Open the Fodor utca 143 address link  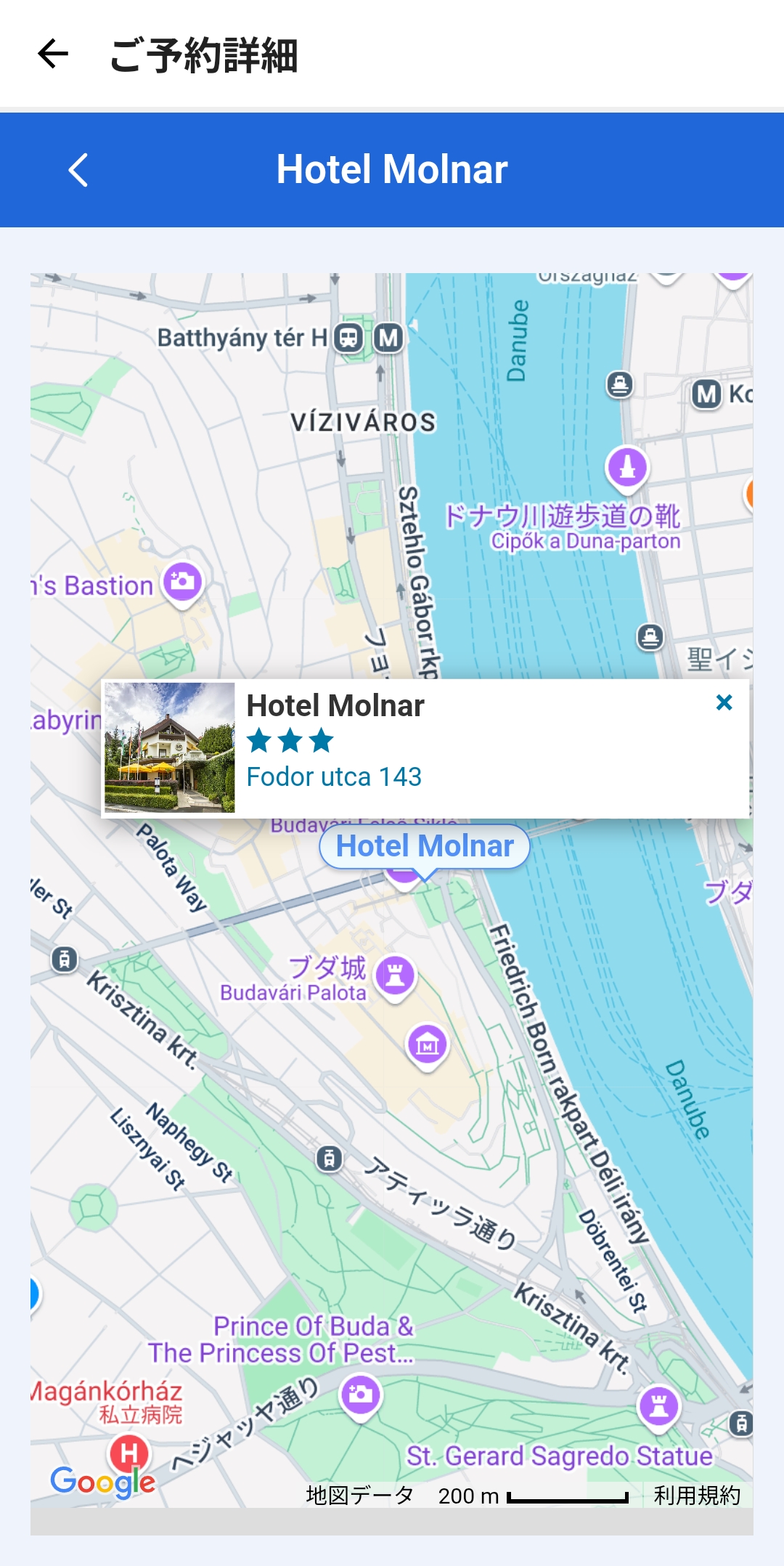[334, 777]
